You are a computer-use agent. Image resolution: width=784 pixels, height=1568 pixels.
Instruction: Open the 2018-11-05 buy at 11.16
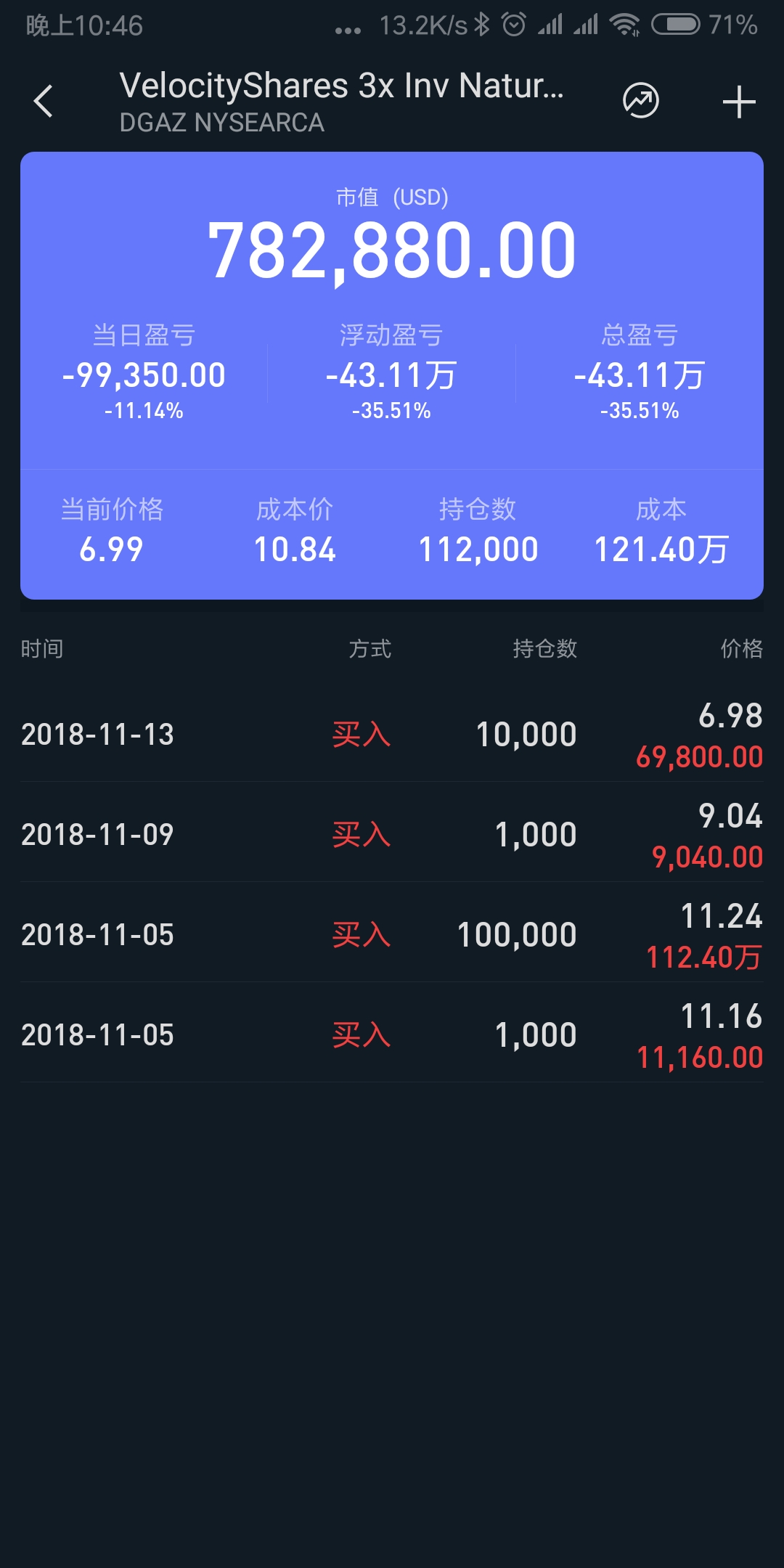point(392,1034)
